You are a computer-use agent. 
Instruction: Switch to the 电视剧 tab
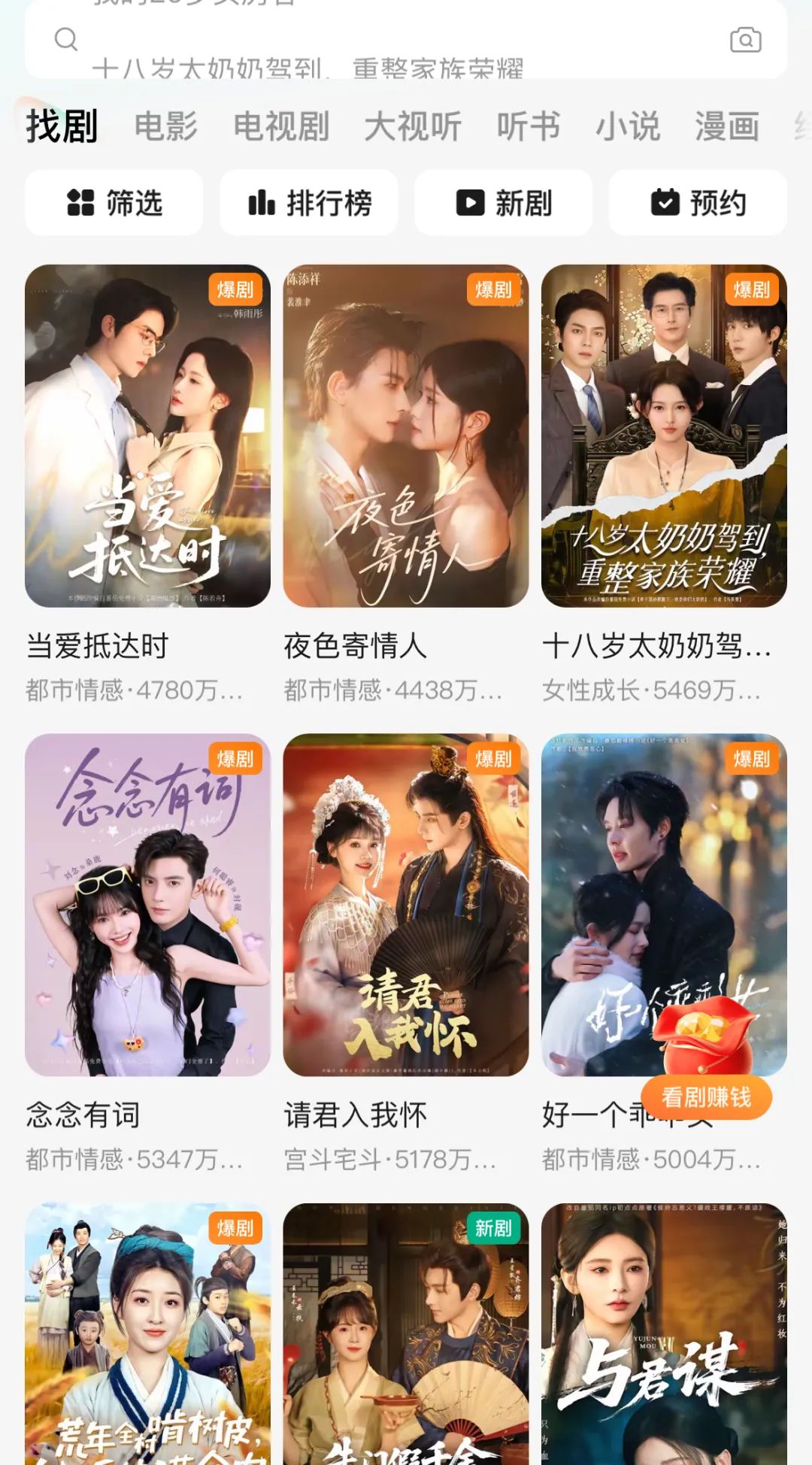[x=281, y=126]
